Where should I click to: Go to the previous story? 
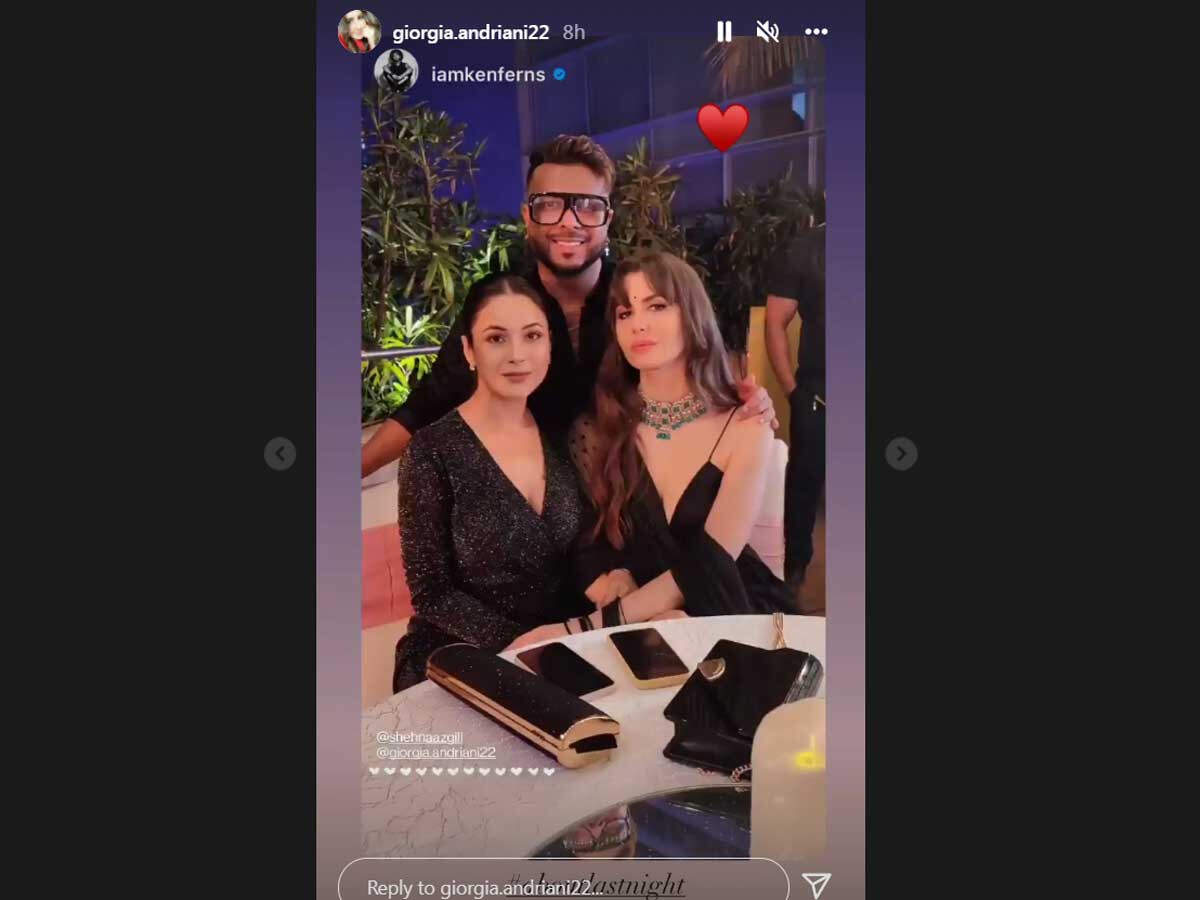click(x=280, y=454)
